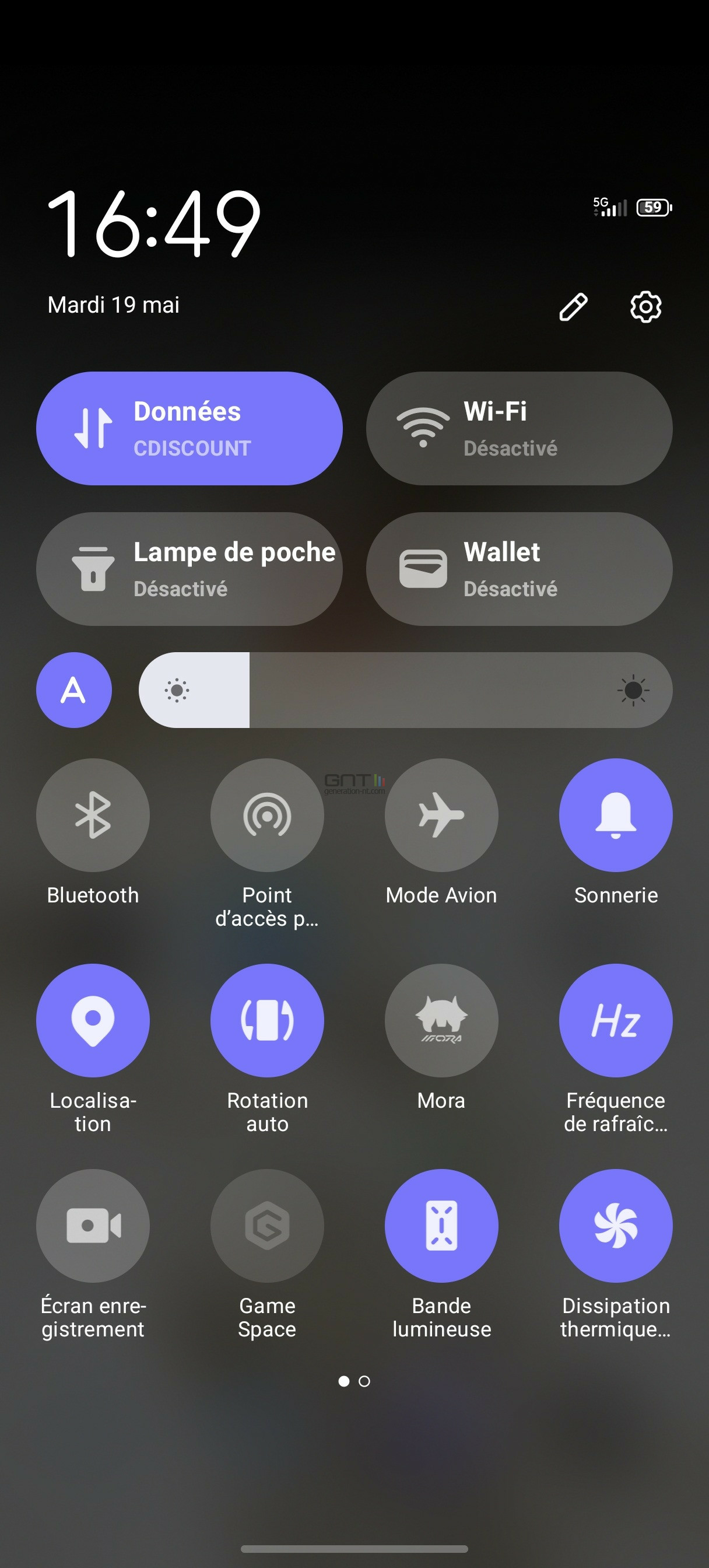The image size is (709, 1568).
Task: Edit the quick settings tiles
Action: point(573,306)
